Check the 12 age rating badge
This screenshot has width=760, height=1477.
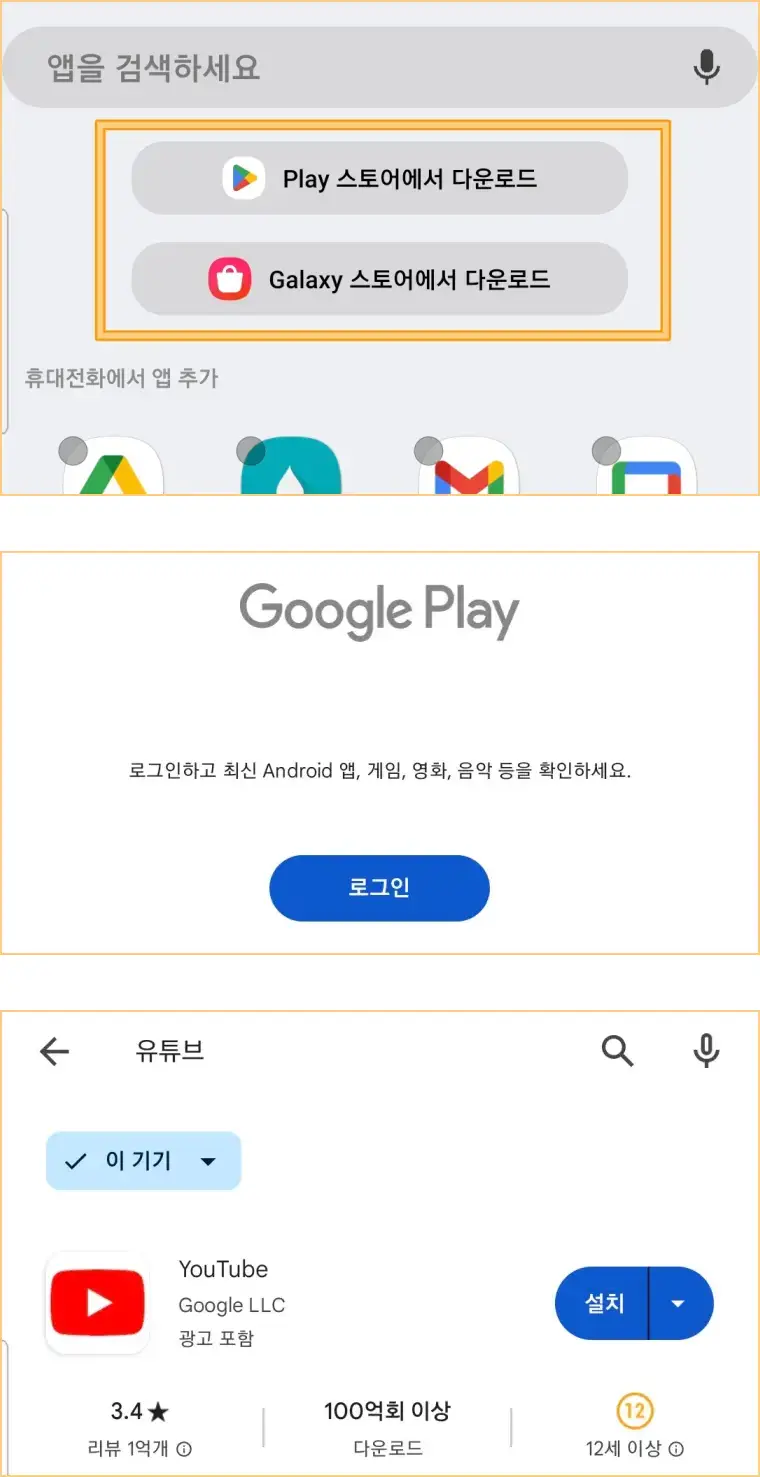(633, 1412)
